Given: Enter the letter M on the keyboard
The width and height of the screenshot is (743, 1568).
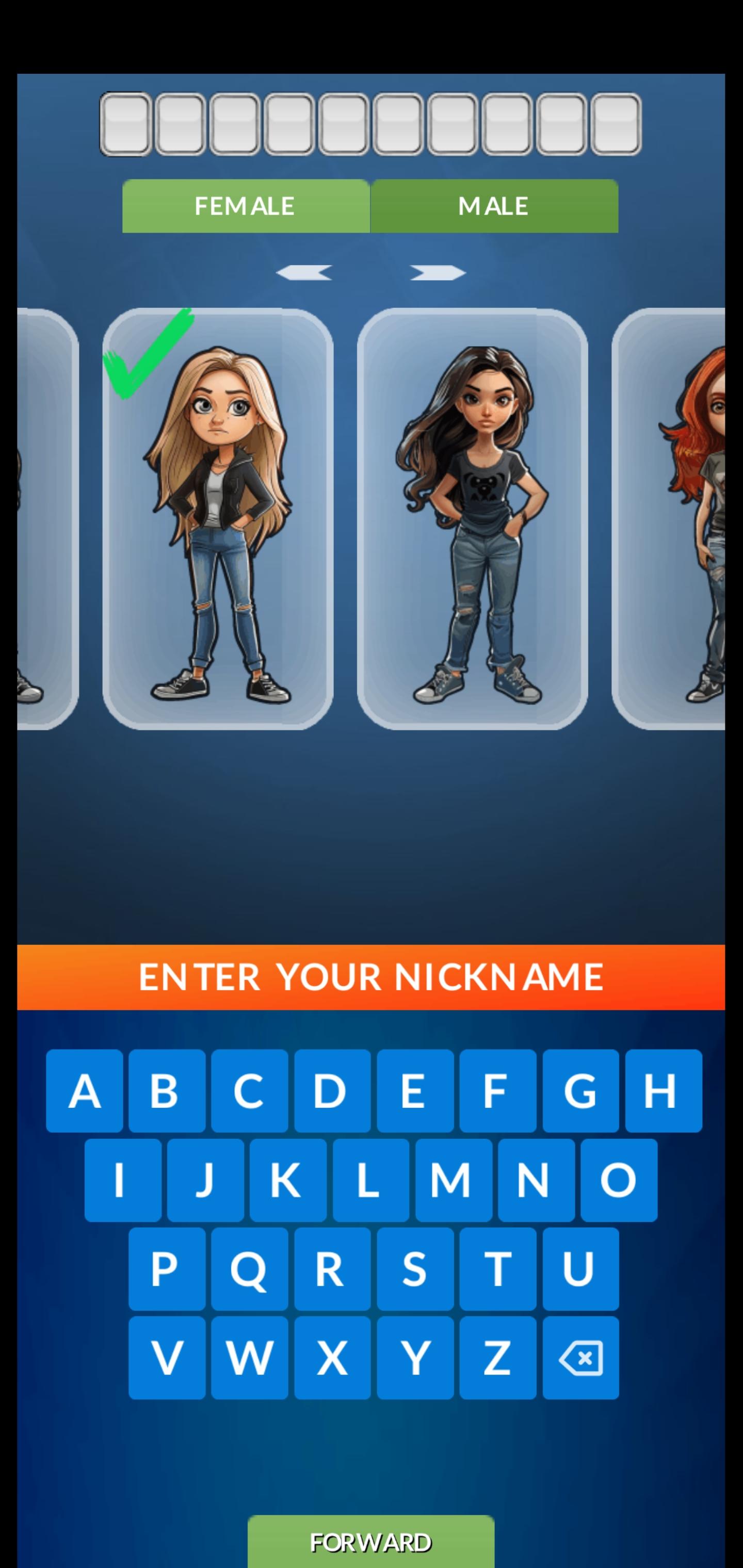Looking at the screenshot, I should click(453, 1180).
